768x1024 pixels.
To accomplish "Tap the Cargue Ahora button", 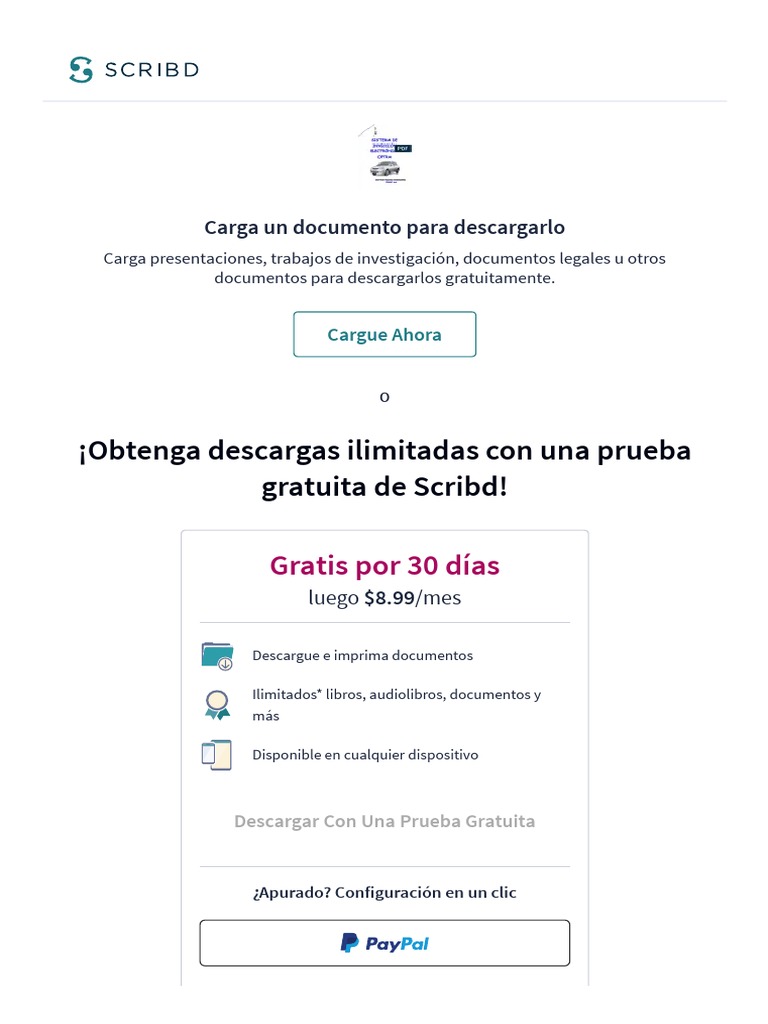I will 385,334.
